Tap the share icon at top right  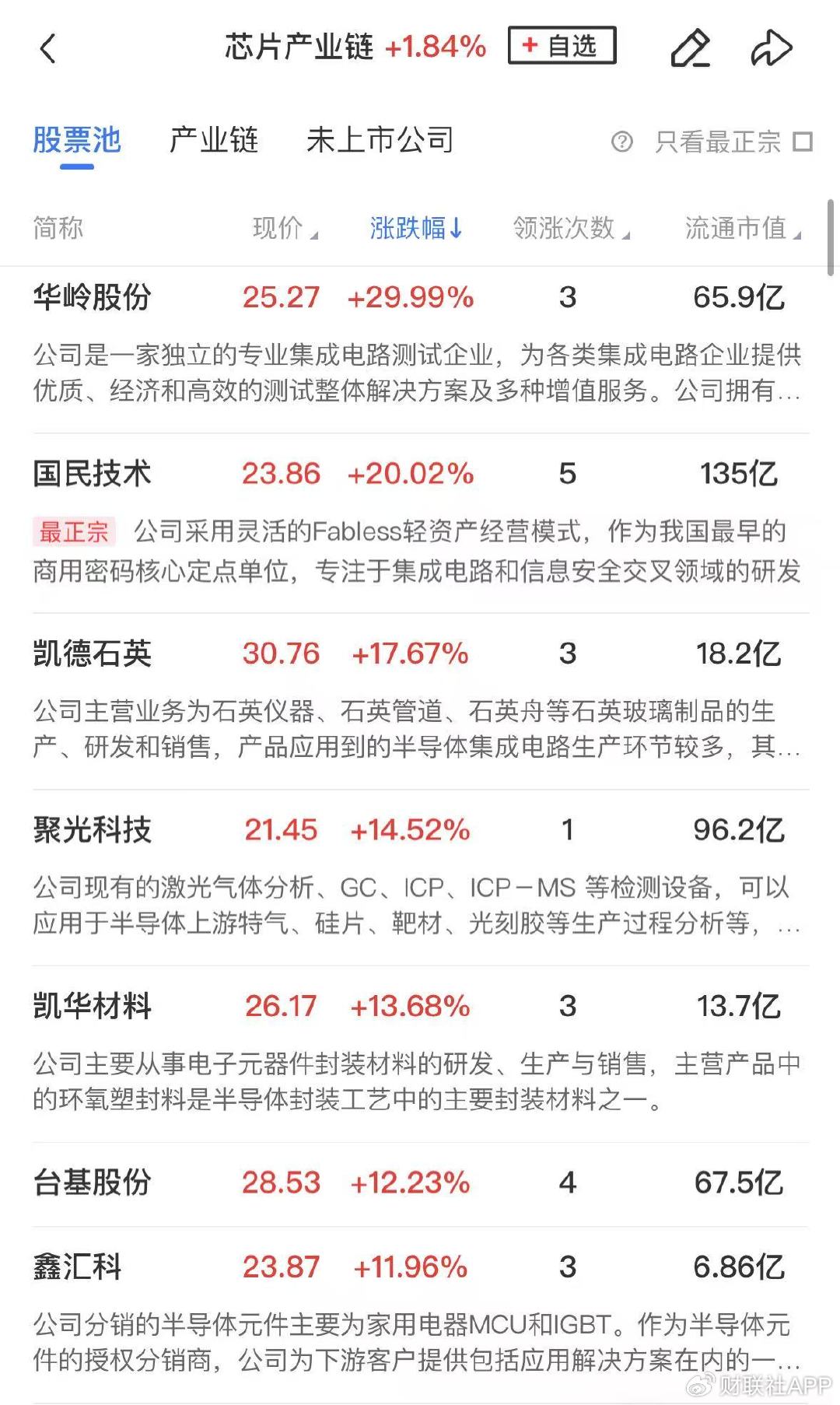pyautogui.click(x=771, y=47)
